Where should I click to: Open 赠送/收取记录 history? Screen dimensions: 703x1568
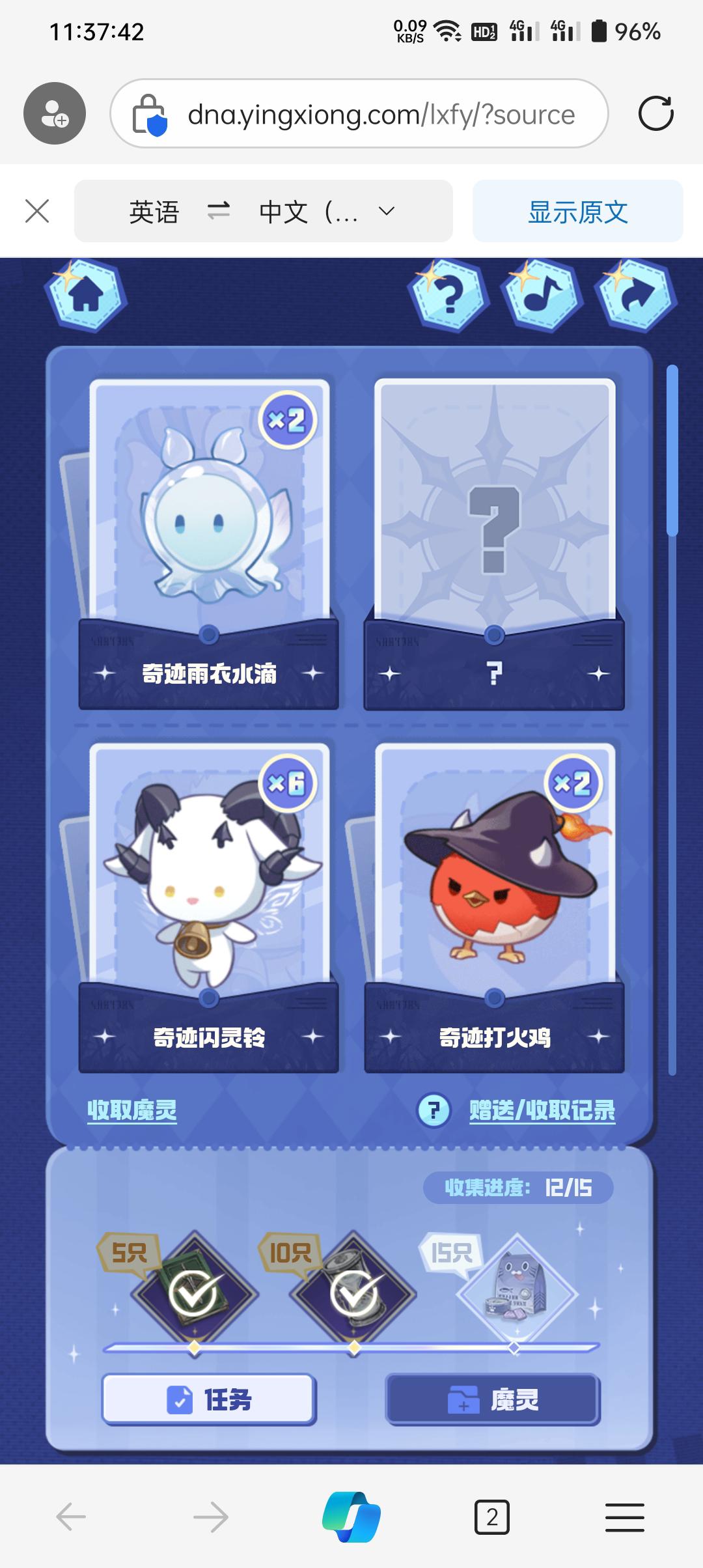coord(542,1110)
